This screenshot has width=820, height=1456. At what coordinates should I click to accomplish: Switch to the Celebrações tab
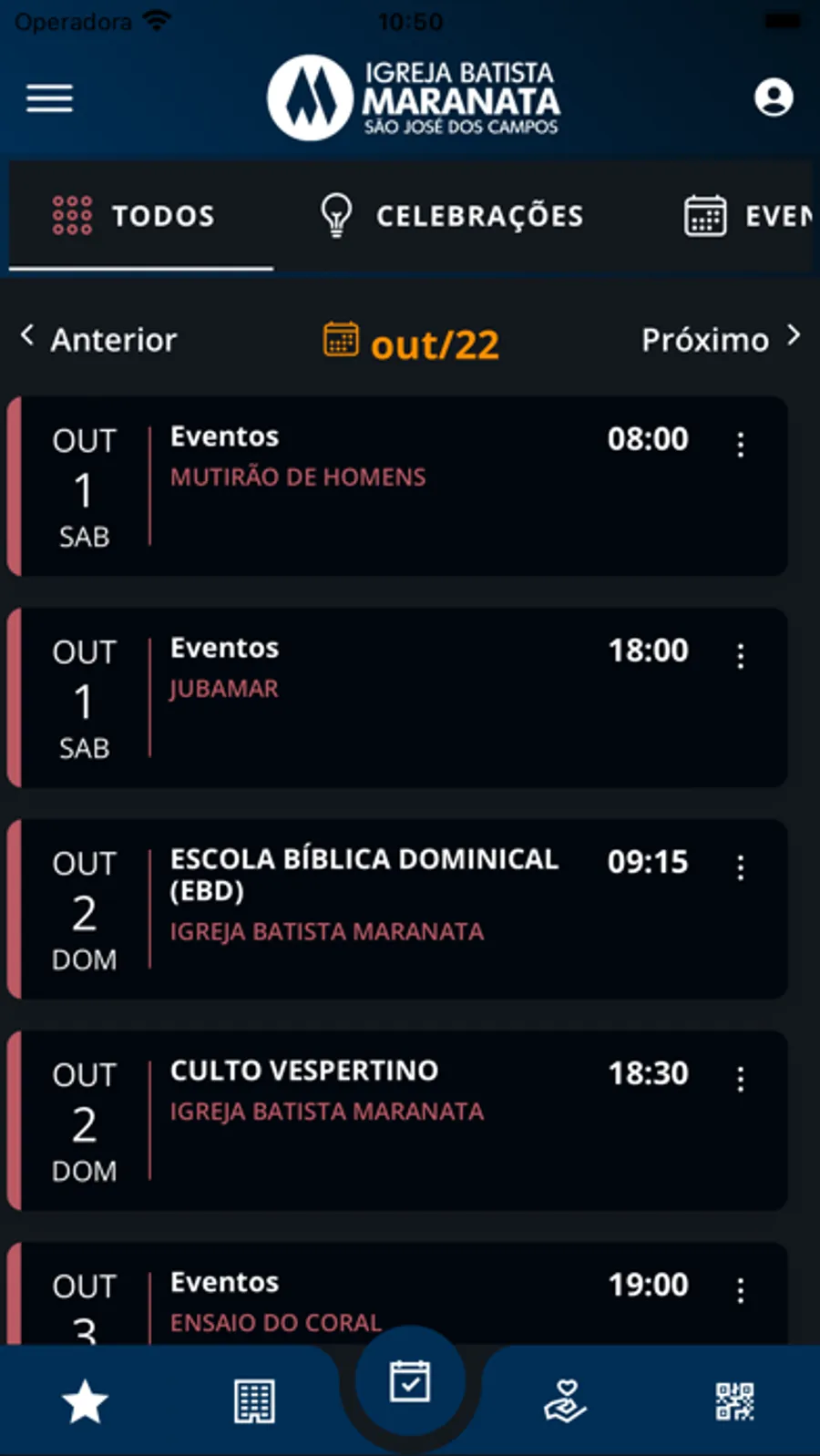point(452,216)
